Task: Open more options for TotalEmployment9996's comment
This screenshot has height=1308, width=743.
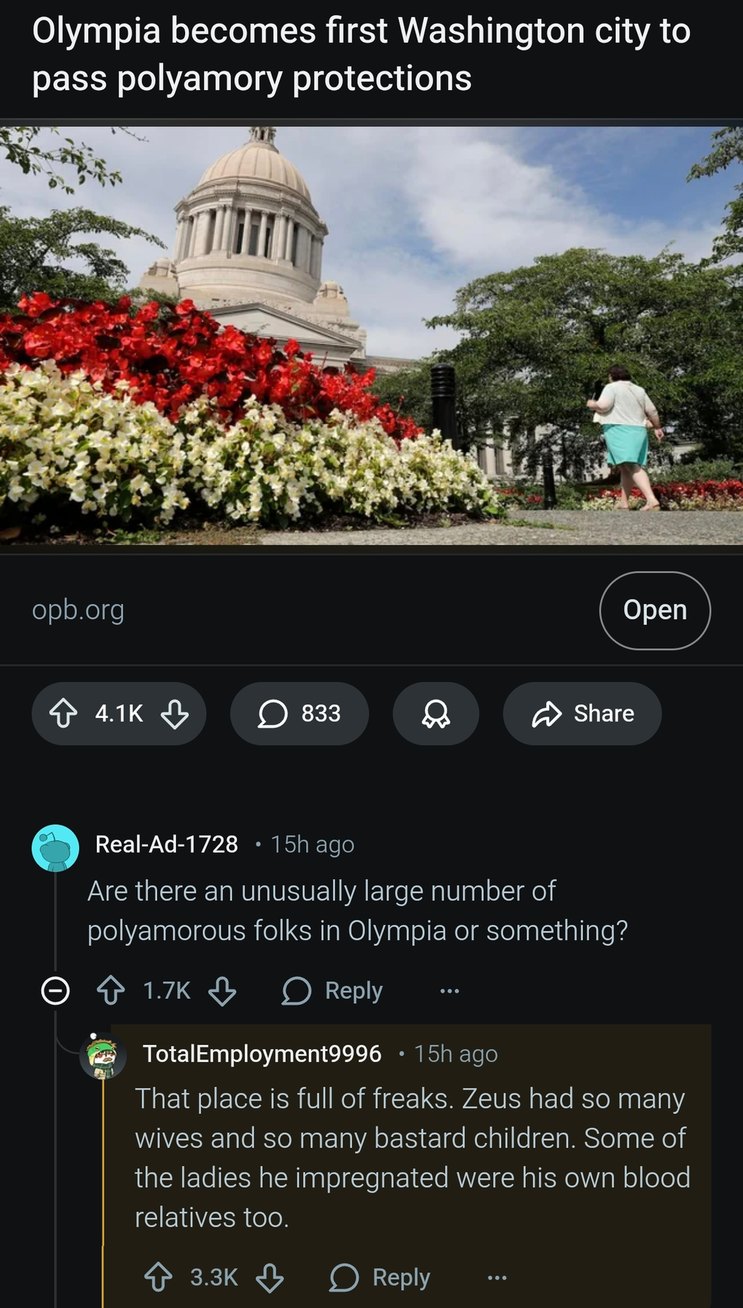Action: click(x=497, y=1278)
